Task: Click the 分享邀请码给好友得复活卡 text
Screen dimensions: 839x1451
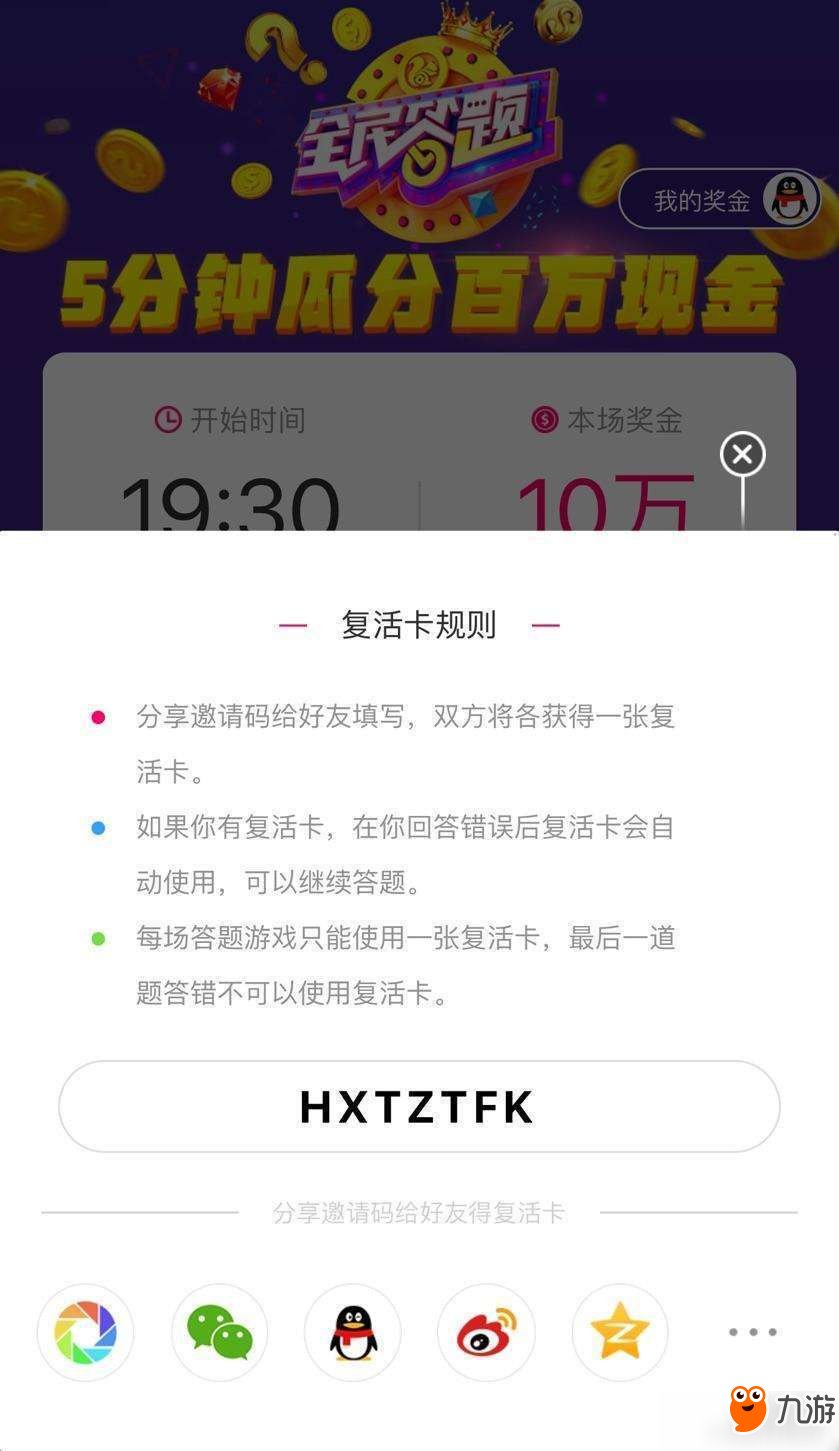Action: tap(419, 1215)
